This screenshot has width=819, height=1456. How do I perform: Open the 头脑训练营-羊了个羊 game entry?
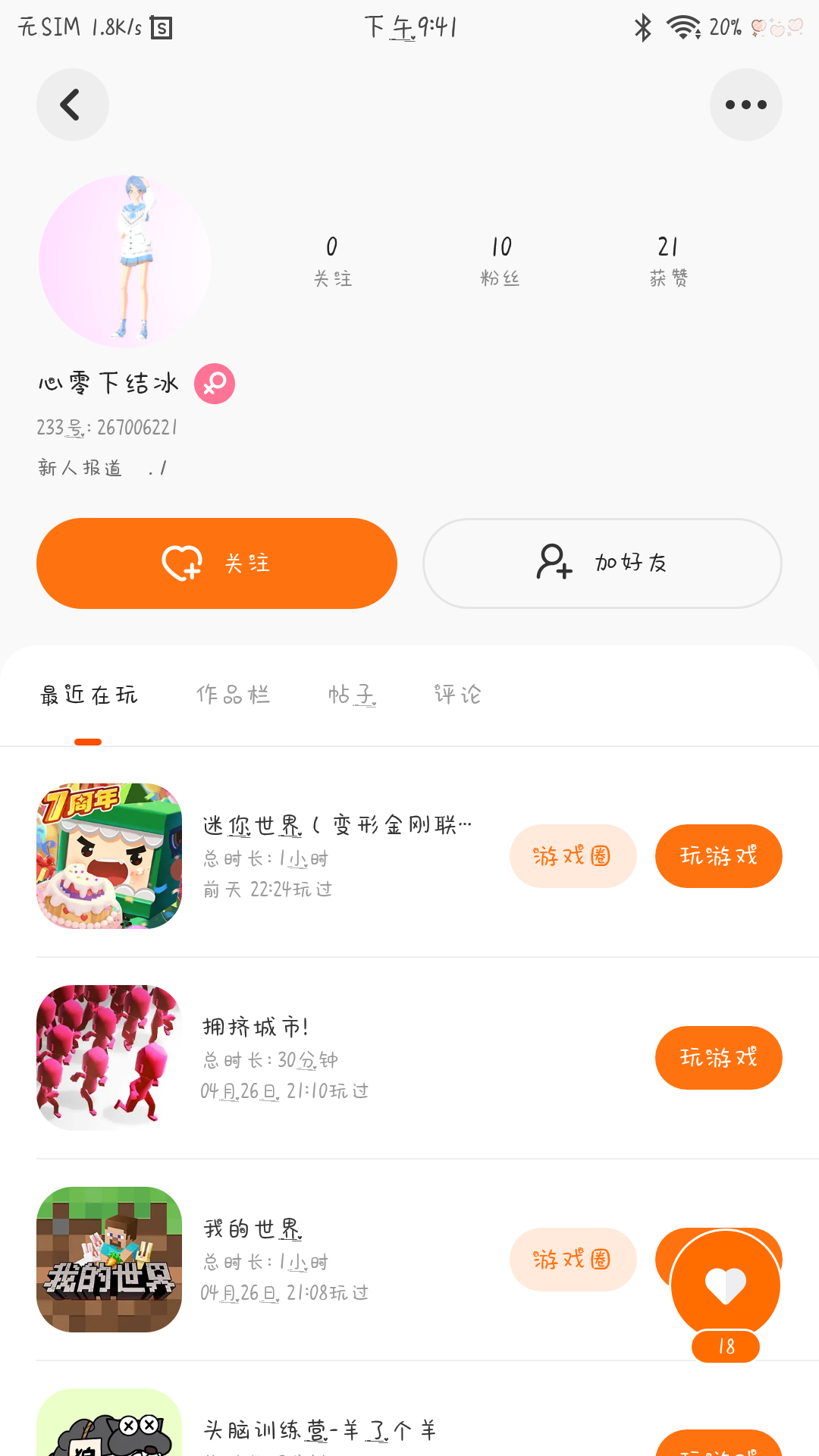pyautogui.click(x=318, y=1429)
